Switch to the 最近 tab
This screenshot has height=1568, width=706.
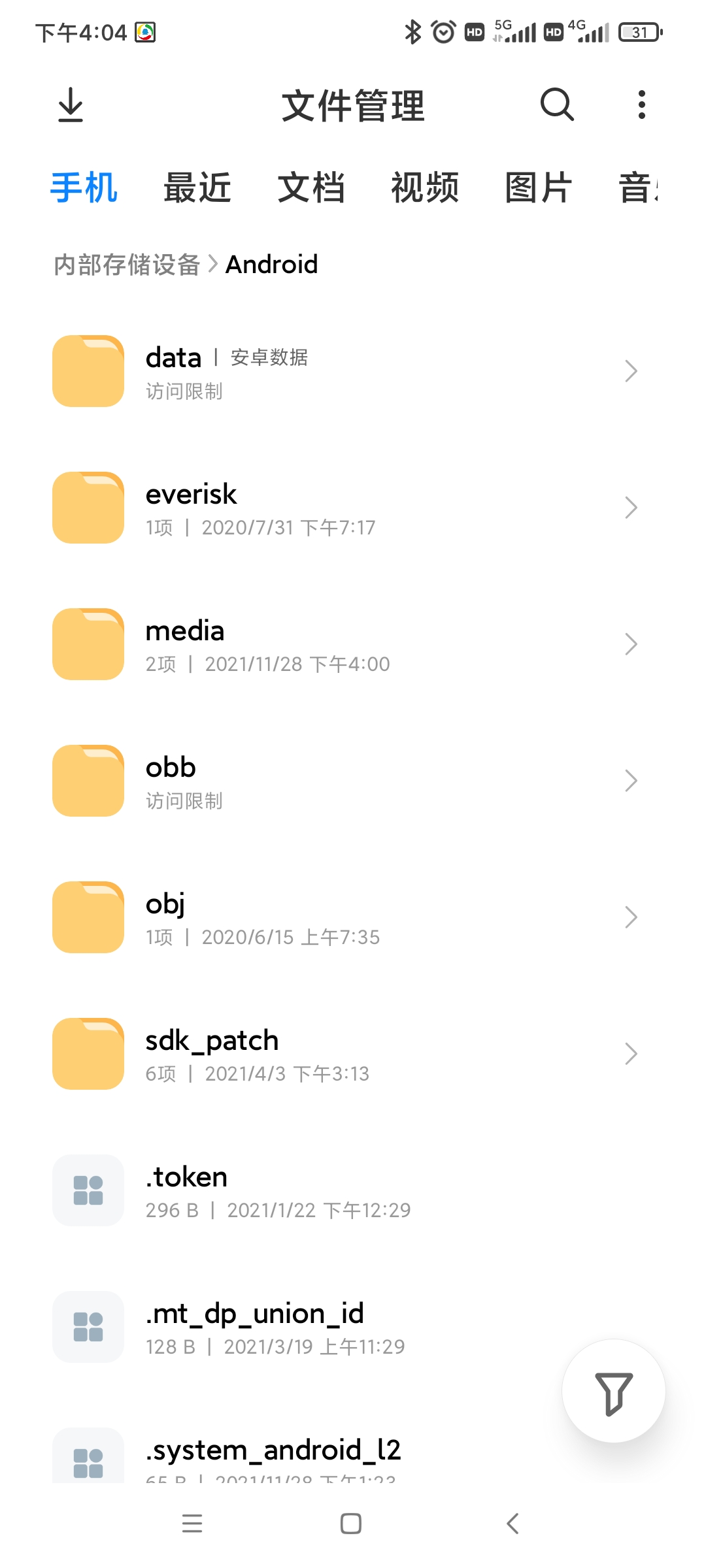coord(197,188)
